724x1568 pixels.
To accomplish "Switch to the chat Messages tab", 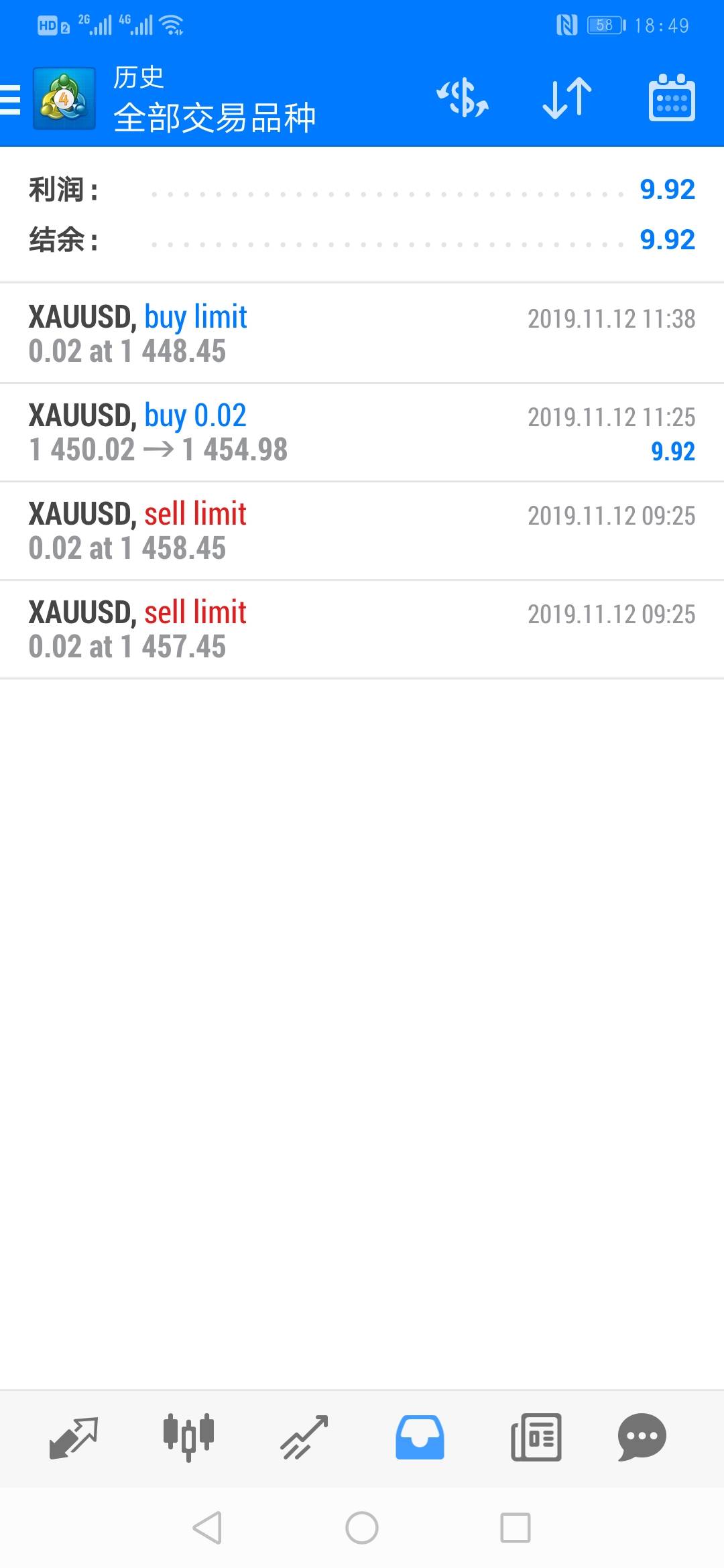I will (x=642, y=1437).
